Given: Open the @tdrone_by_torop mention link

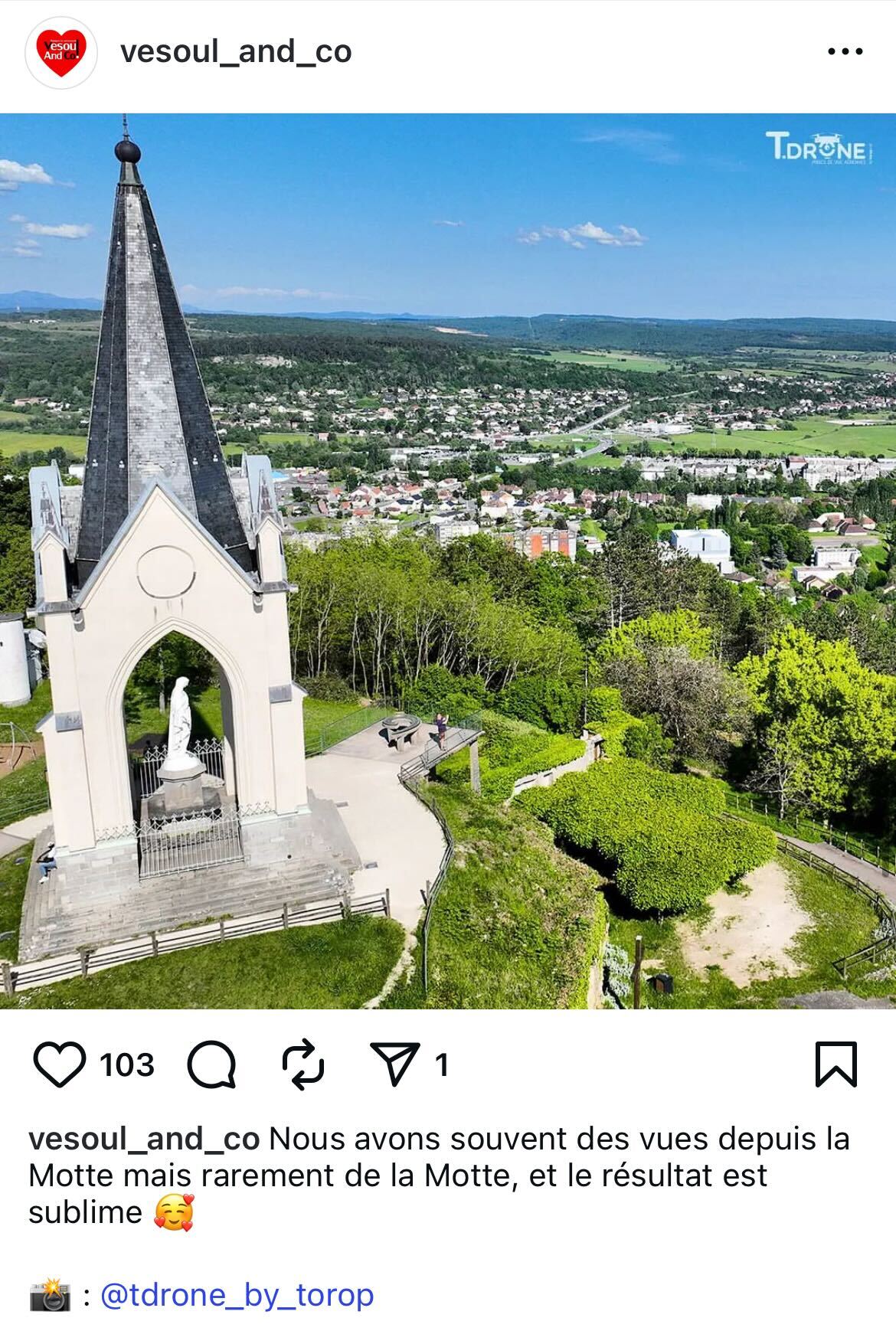Looking at the screenshot, I should tap(237, 1296).
